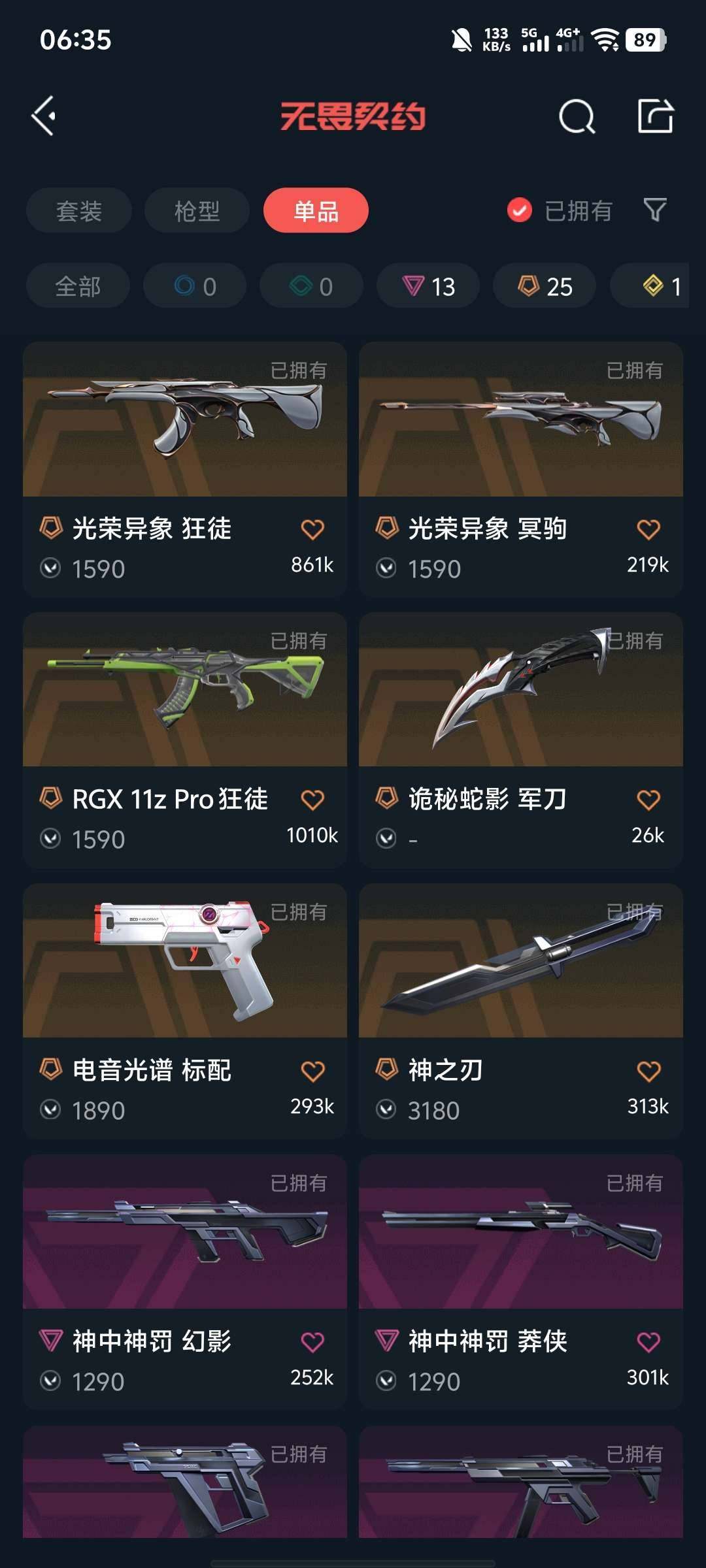Tap the back arrow
This screenshot has width=706, height=1568.
44,118
